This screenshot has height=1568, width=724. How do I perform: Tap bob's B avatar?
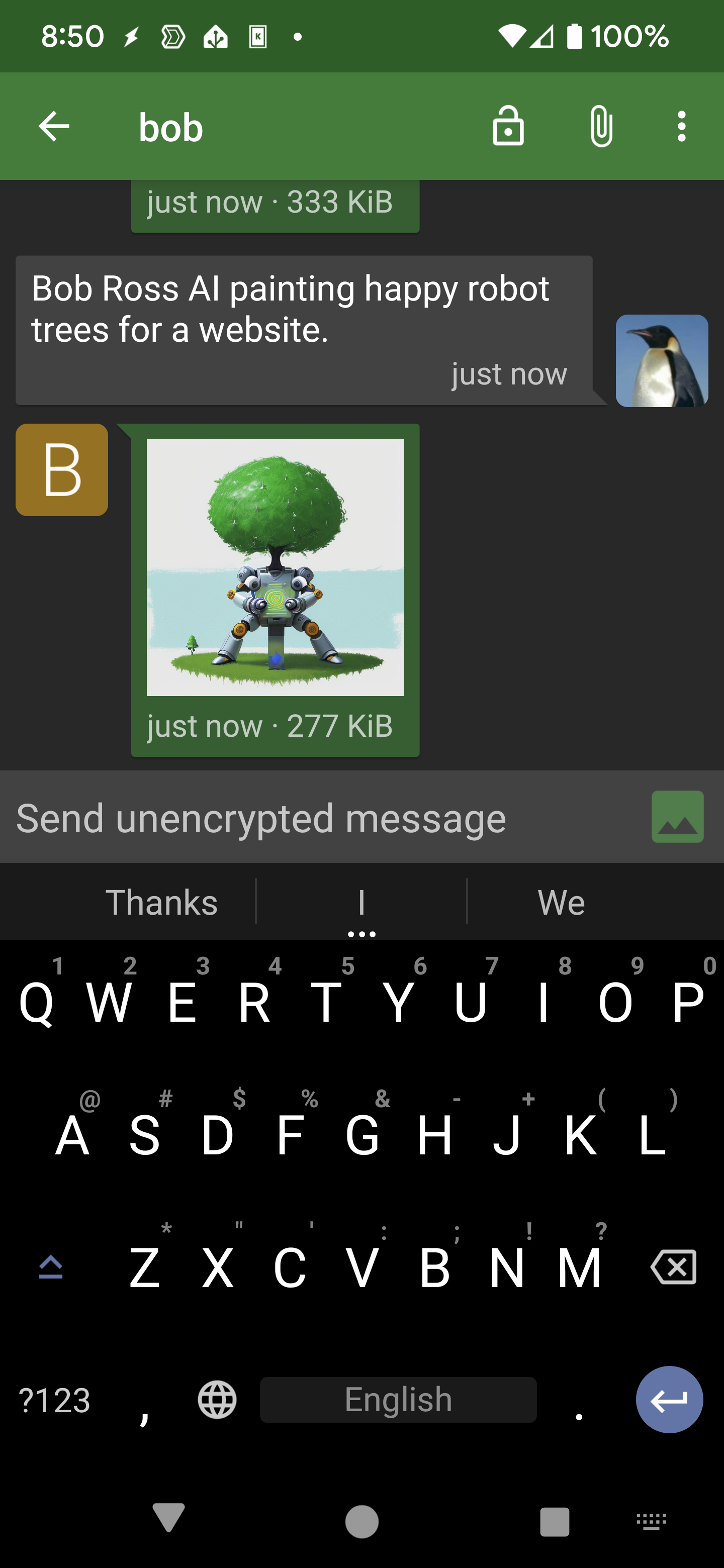coord(61,470)
